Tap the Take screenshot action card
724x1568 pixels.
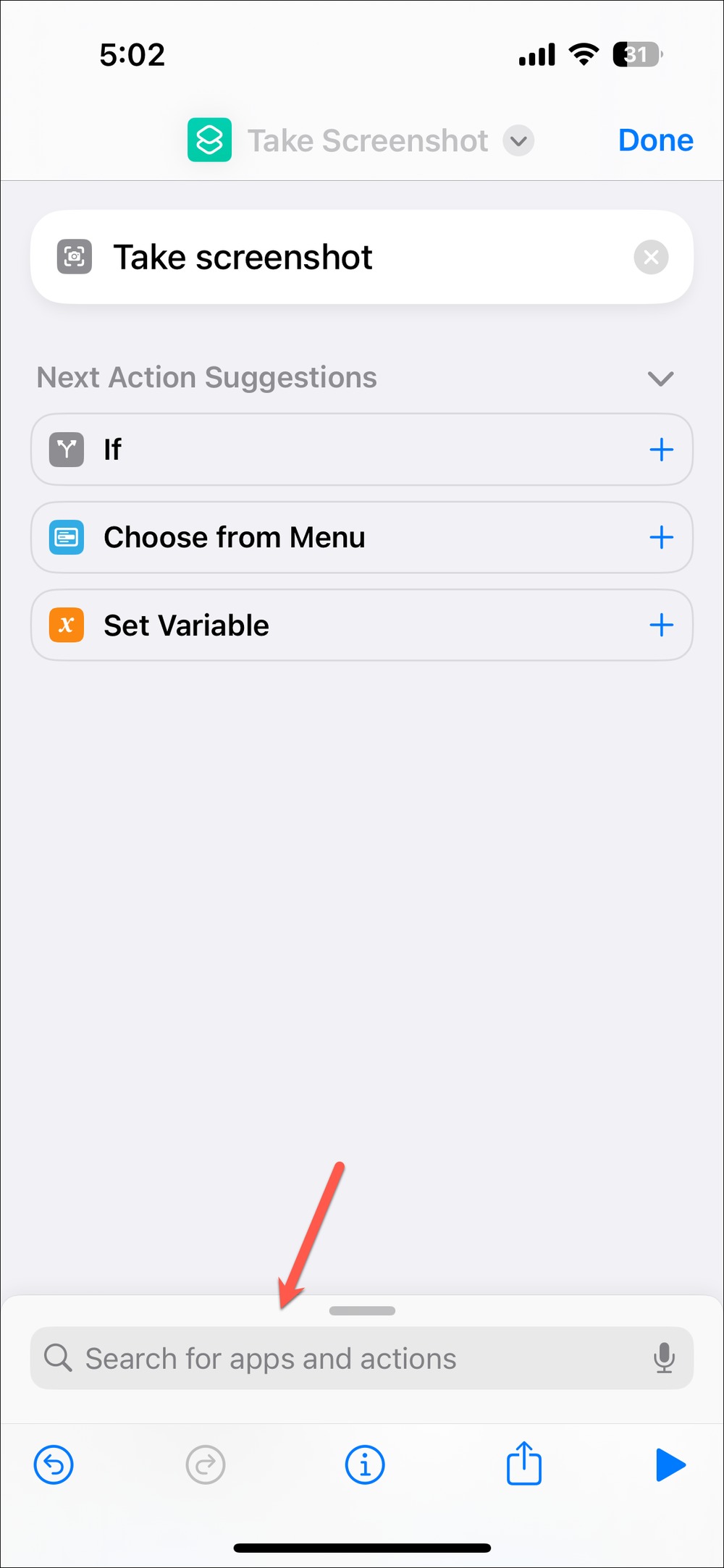(x=362, y=257)
